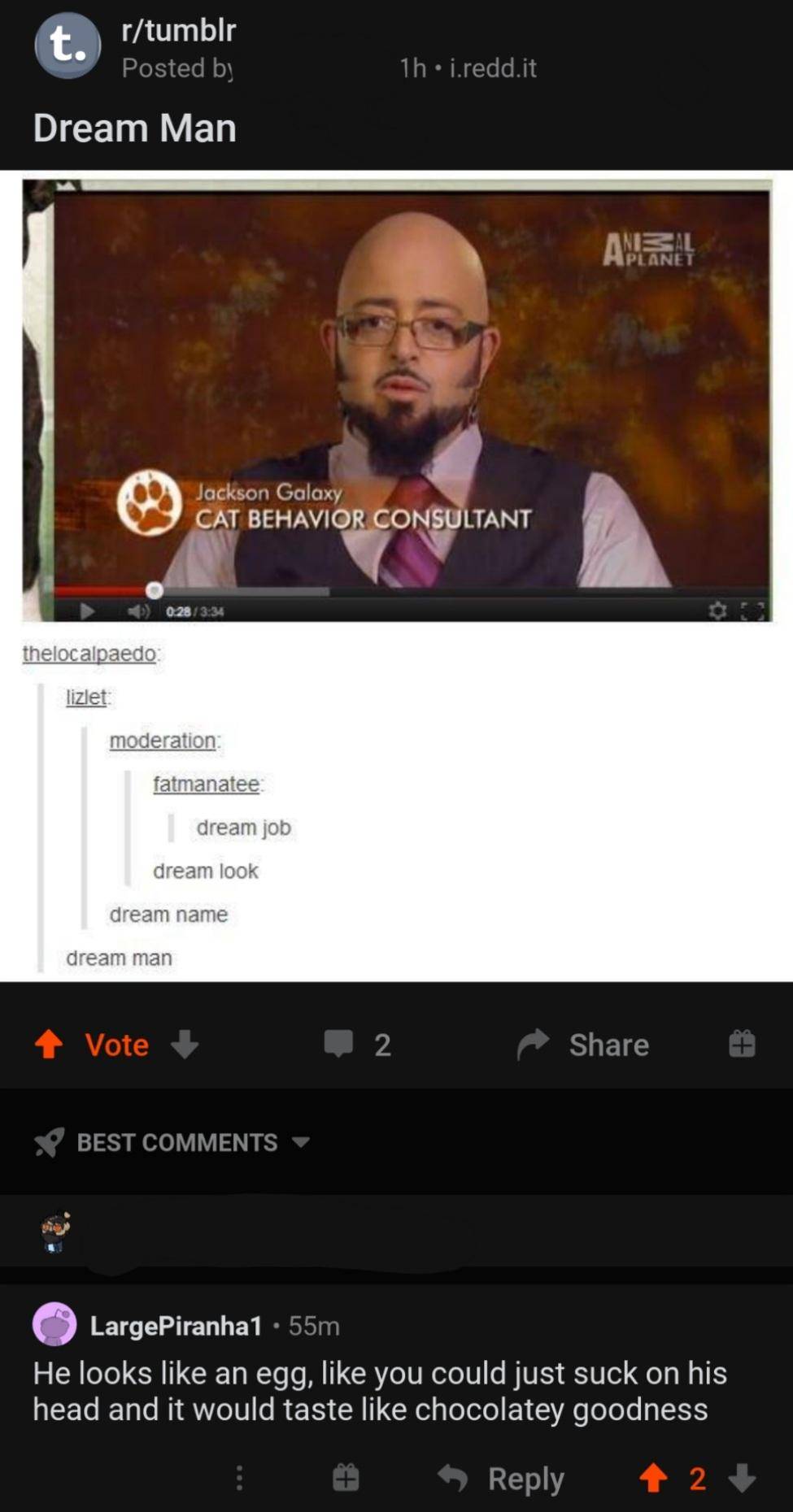Downvote the Dream Man post
This screenshot has width=793, height=1512.
[185, 1044]
